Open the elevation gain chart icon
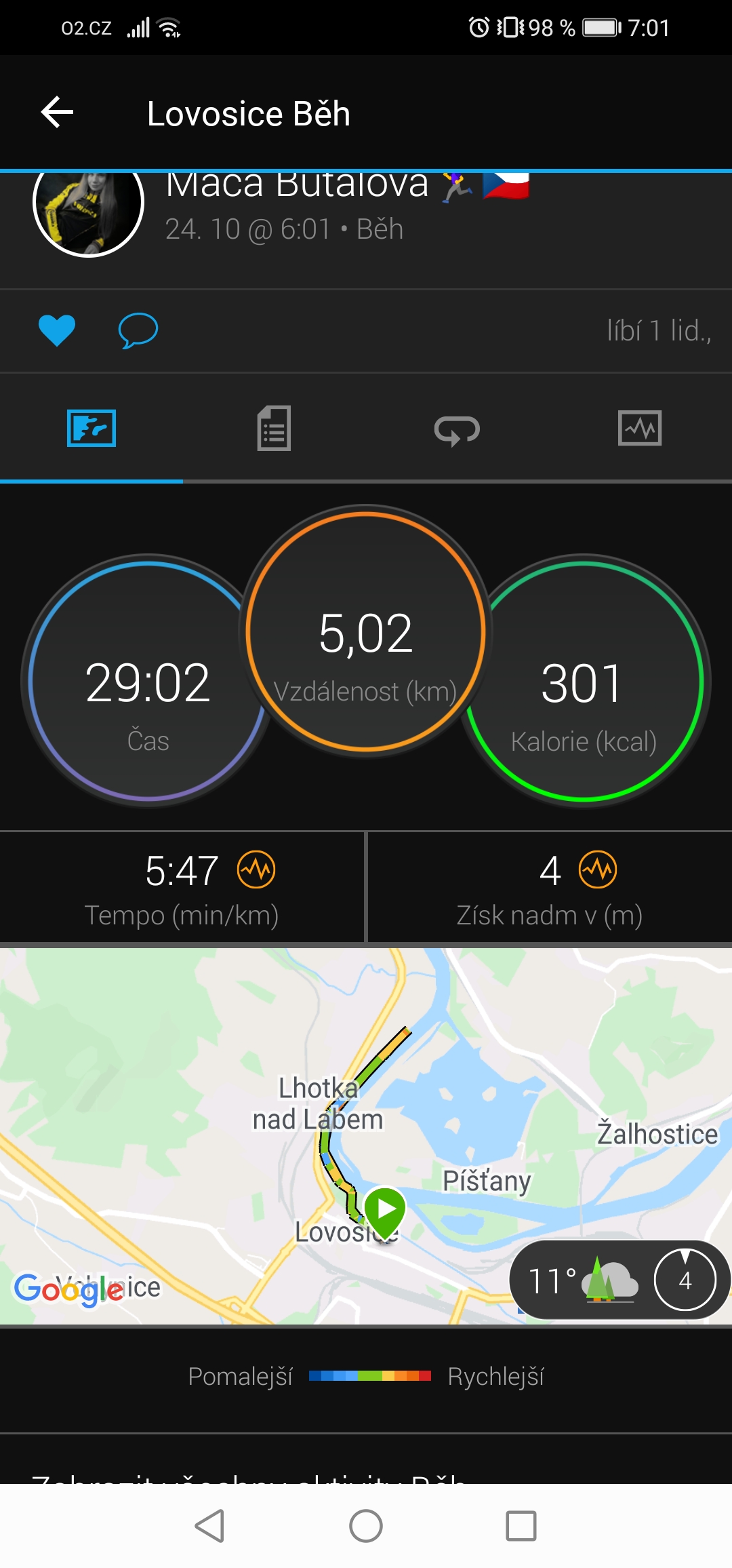This screenshot has height=1568, width=732. [598, 869]
